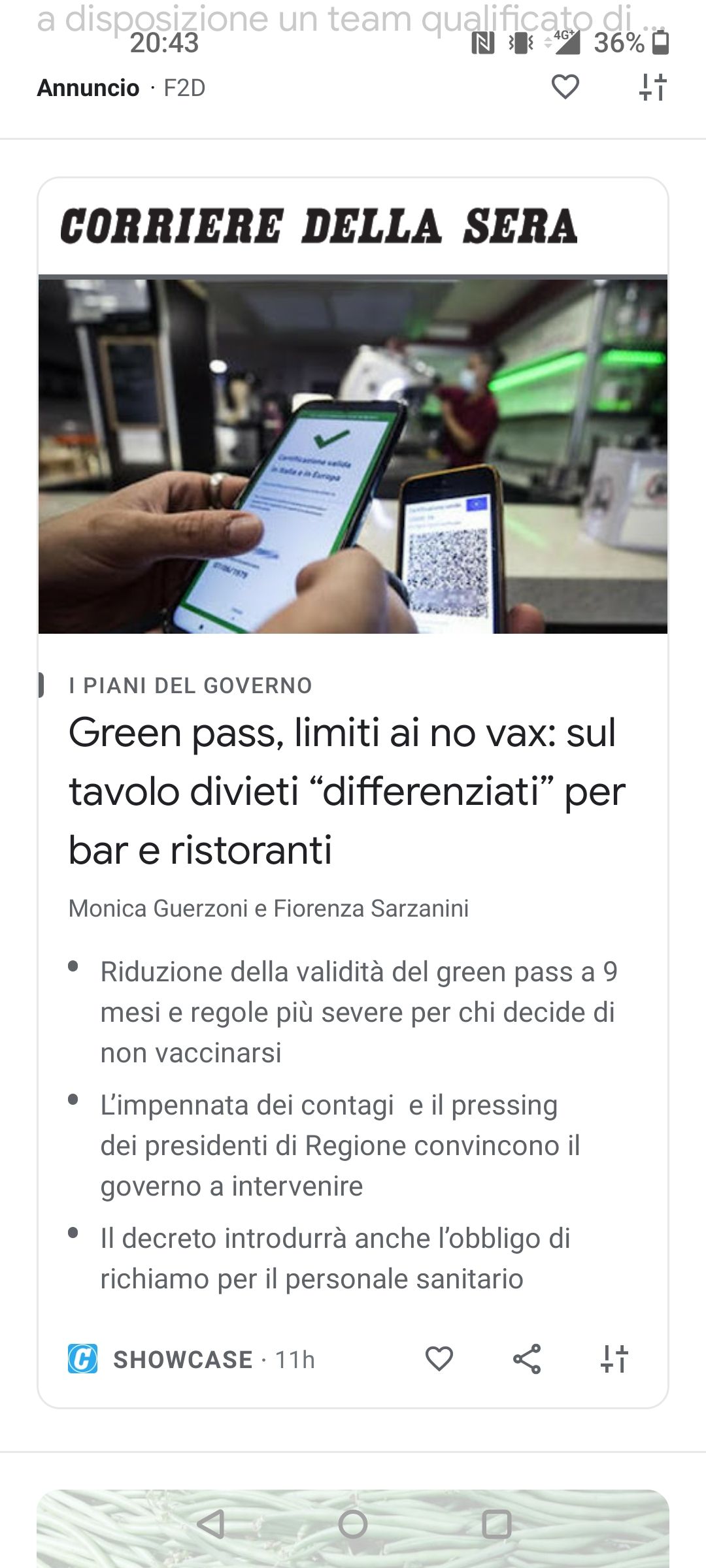Share the green pass article
Image resolution: width=706 pixels, height=1568 pixels.
click(526, 1359)
